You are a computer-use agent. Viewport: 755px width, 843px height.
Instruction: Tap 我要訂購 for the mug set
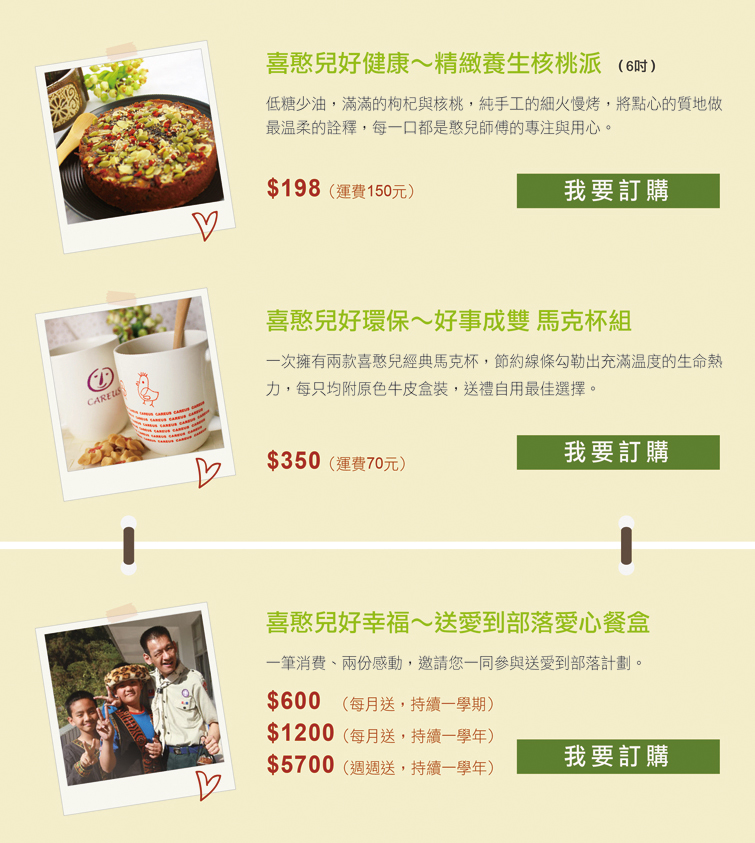(617, 452)
